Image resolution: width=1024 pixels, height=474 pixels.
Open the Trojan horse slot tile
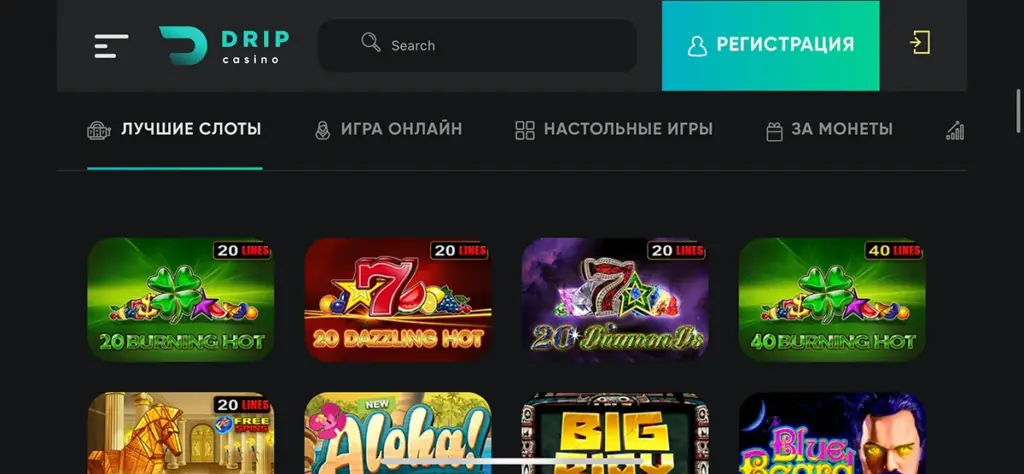click(181, 433)
